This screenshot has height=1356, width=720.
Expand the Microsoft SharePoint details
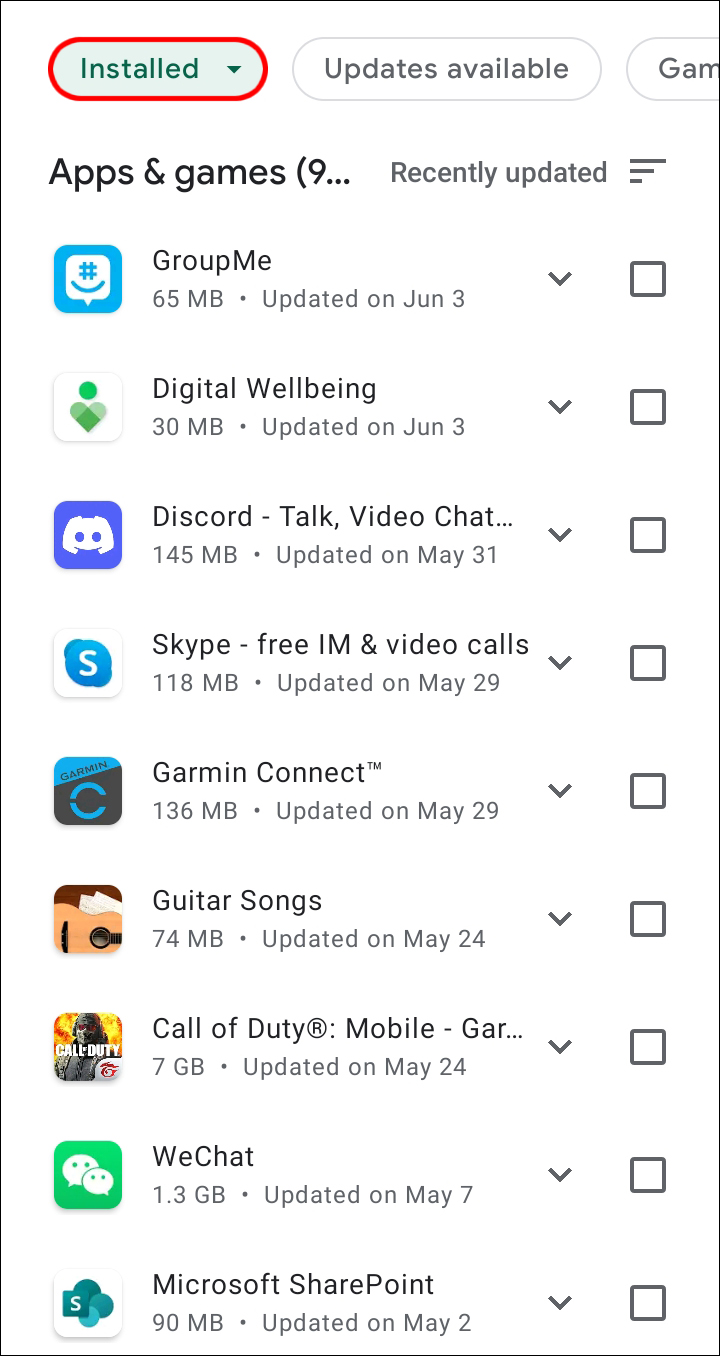point(560,1303)
